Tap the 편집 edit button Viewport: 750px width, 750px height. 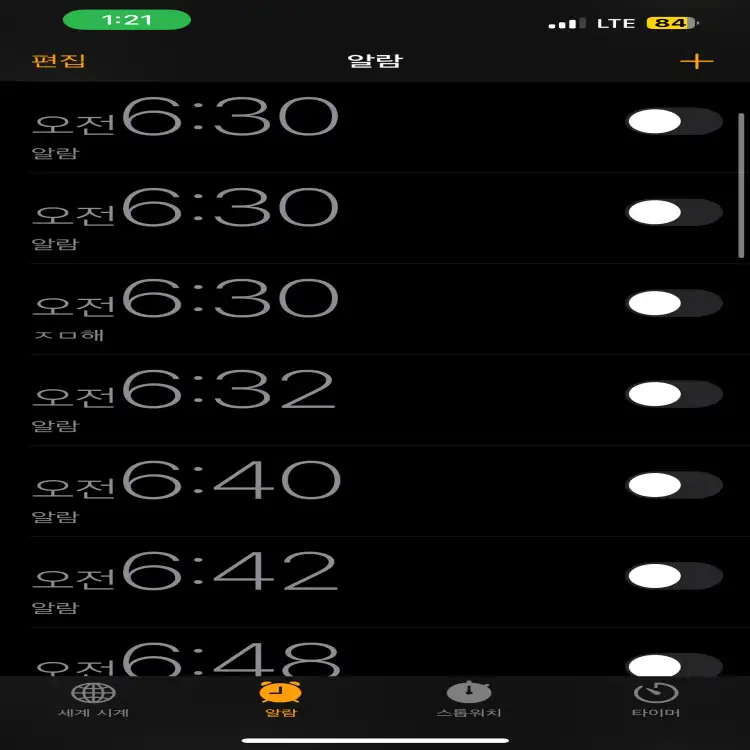point(58,60)
